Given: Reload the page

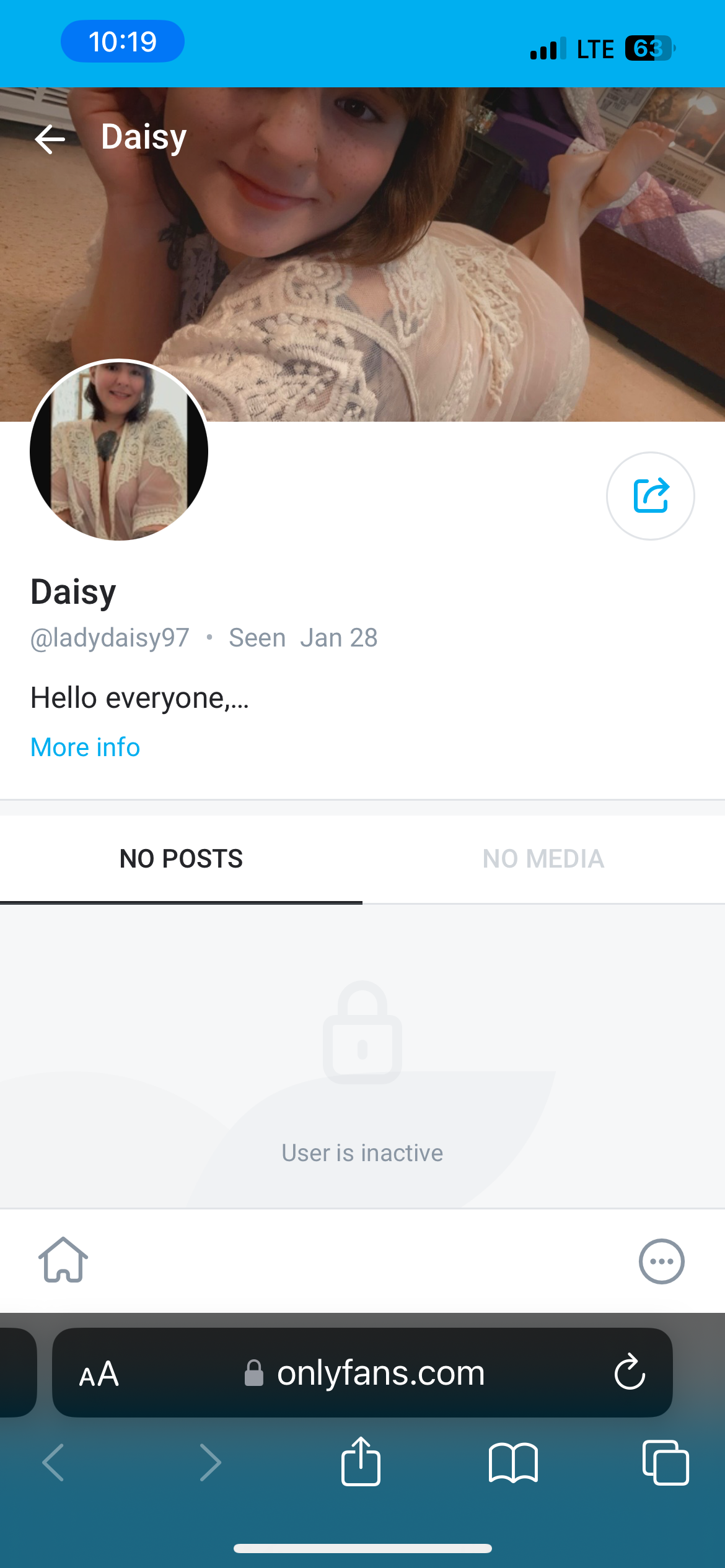Looking at the screenshot, I should coord(630,1372).
